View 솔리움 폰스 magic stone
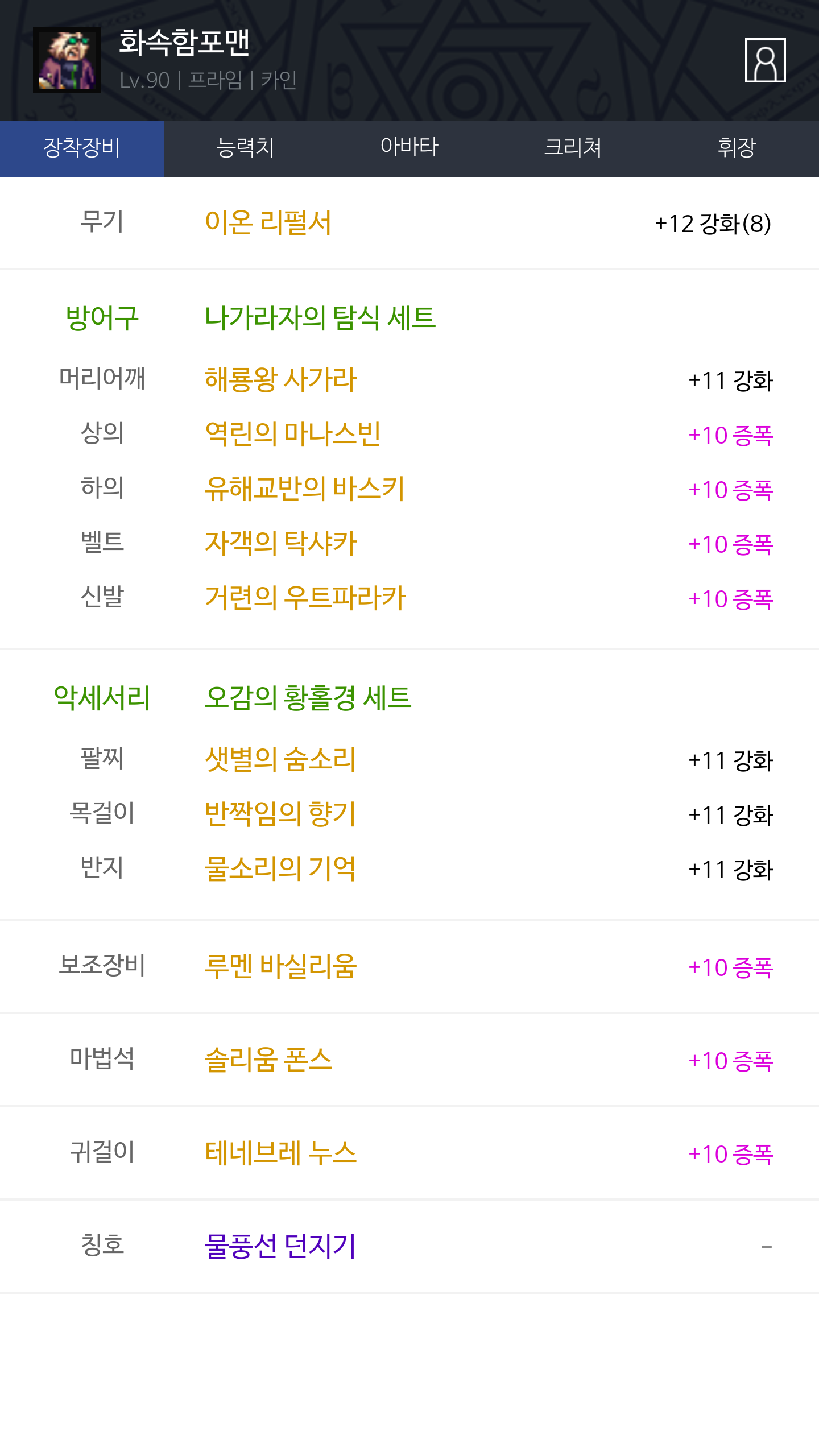The height and width of the screenshot is (1456, 819). click(268, 1060)
